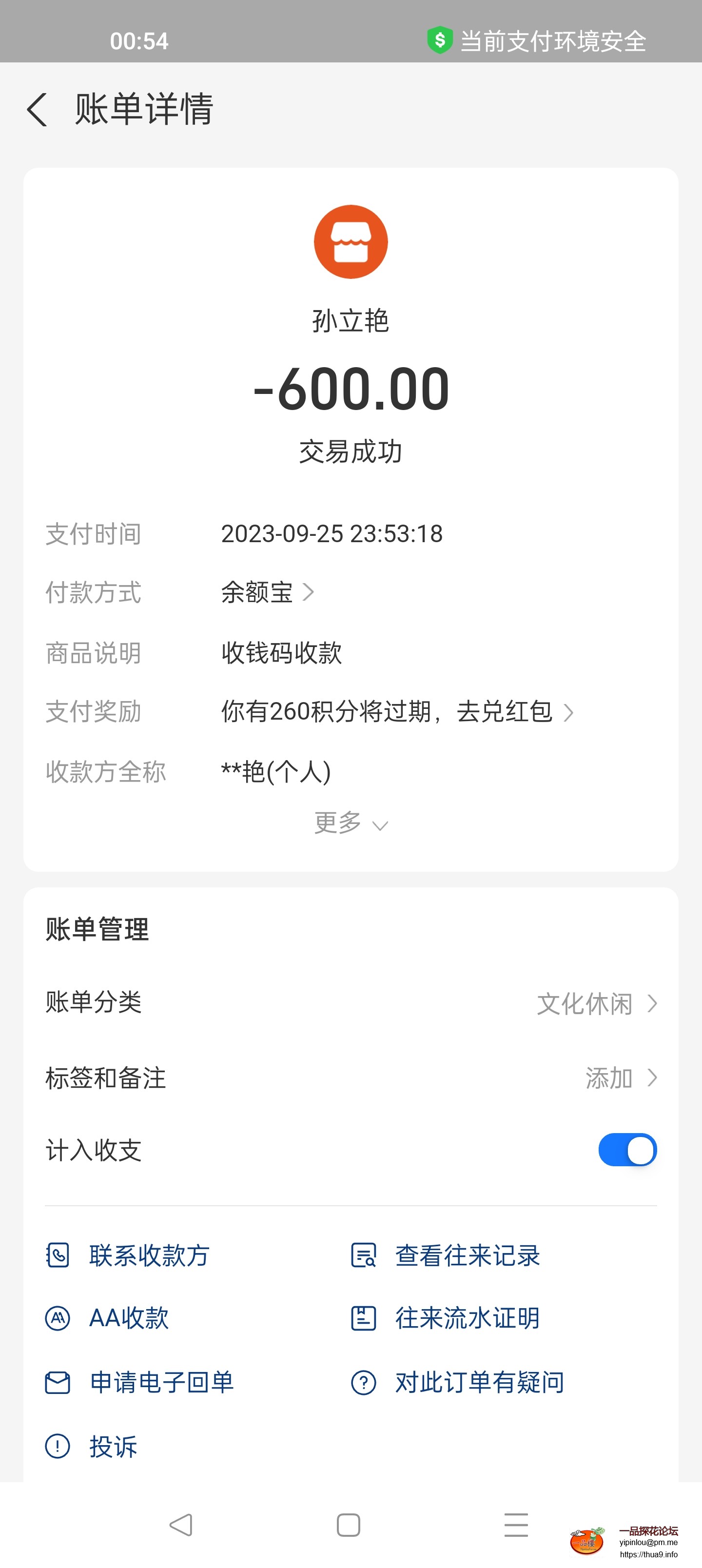Click the 对此订单有疑问 question mark icon
This screenshot has height=1568, width=702.
tap(364, 1382)
